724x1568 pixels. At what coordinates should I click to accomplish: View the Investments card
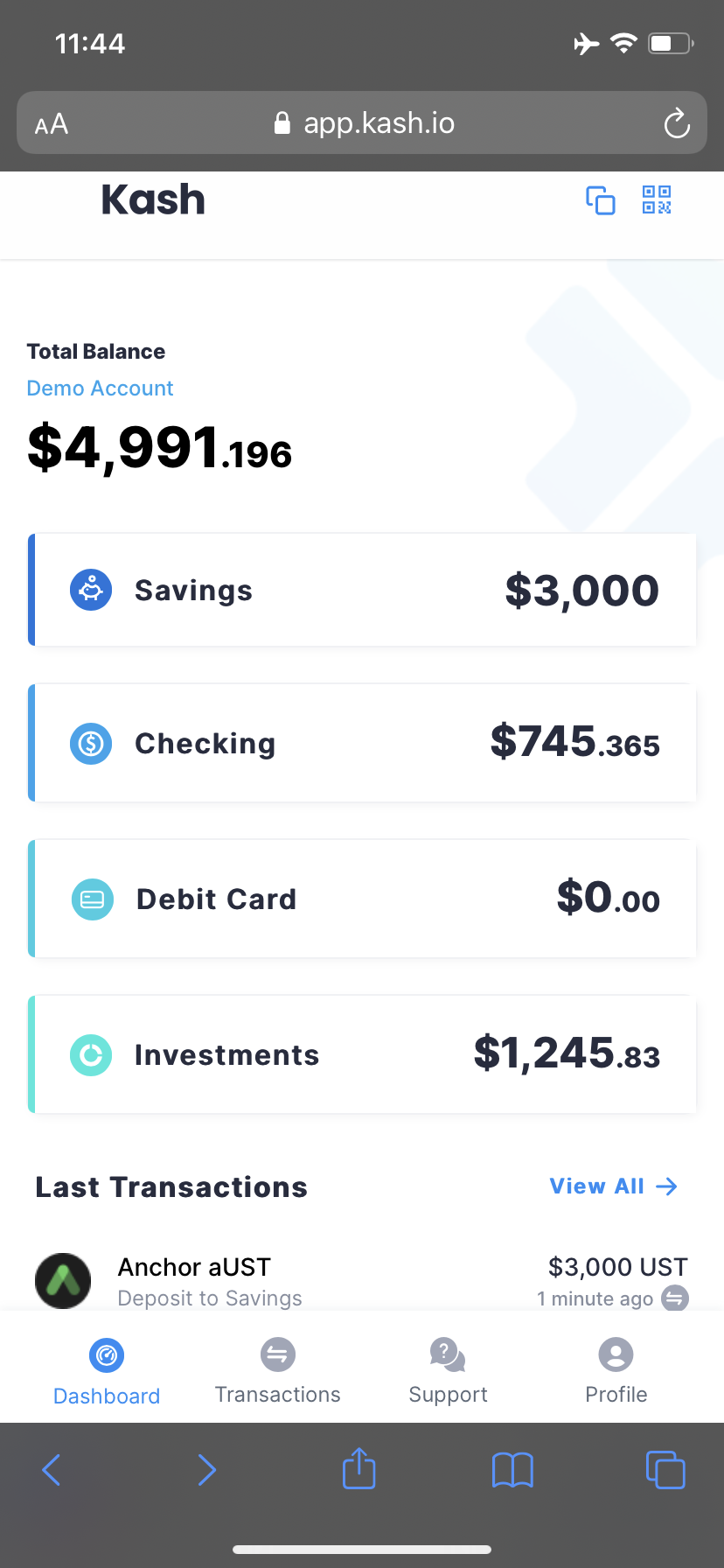[362, 1054]
